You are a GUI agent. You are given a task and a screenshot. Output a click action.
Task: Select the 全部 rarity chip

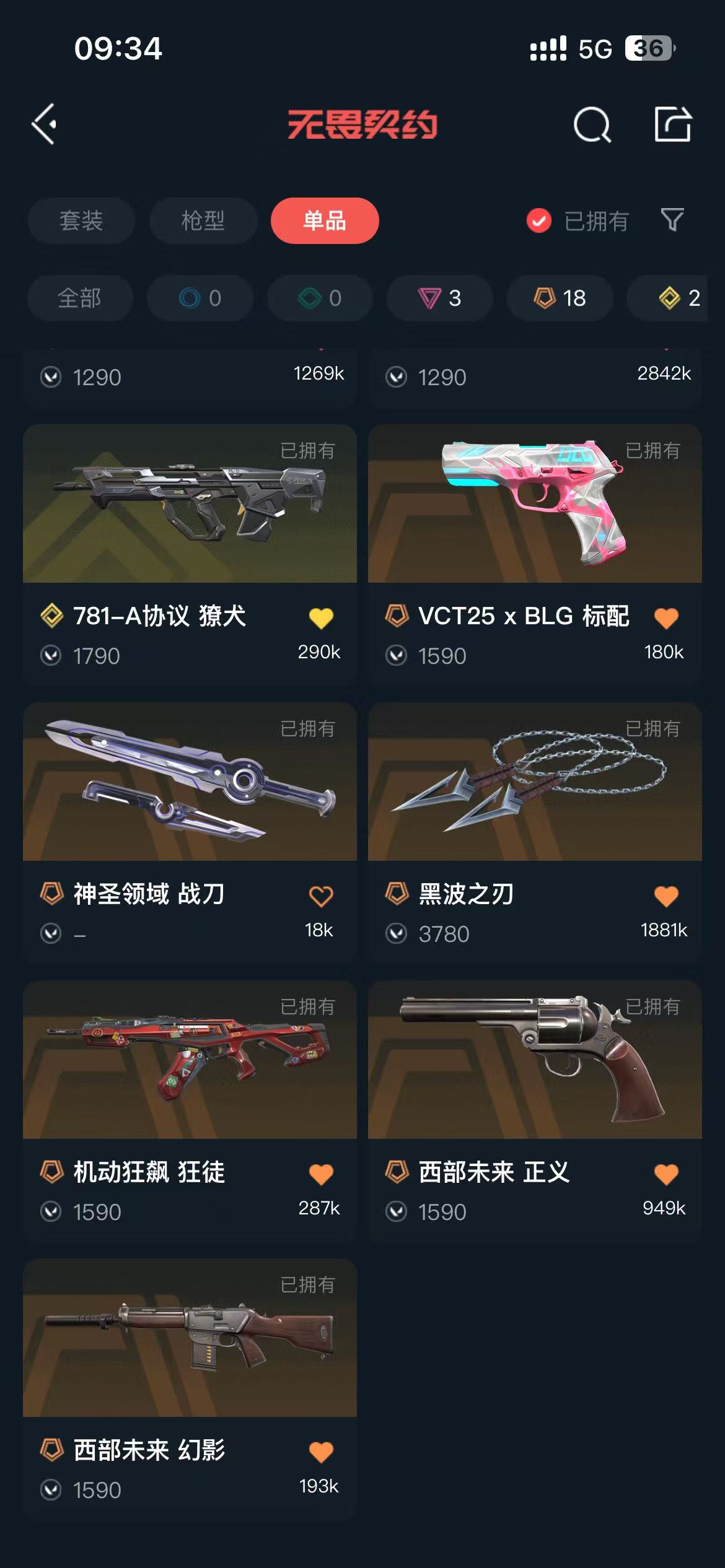tap(80, 298)
